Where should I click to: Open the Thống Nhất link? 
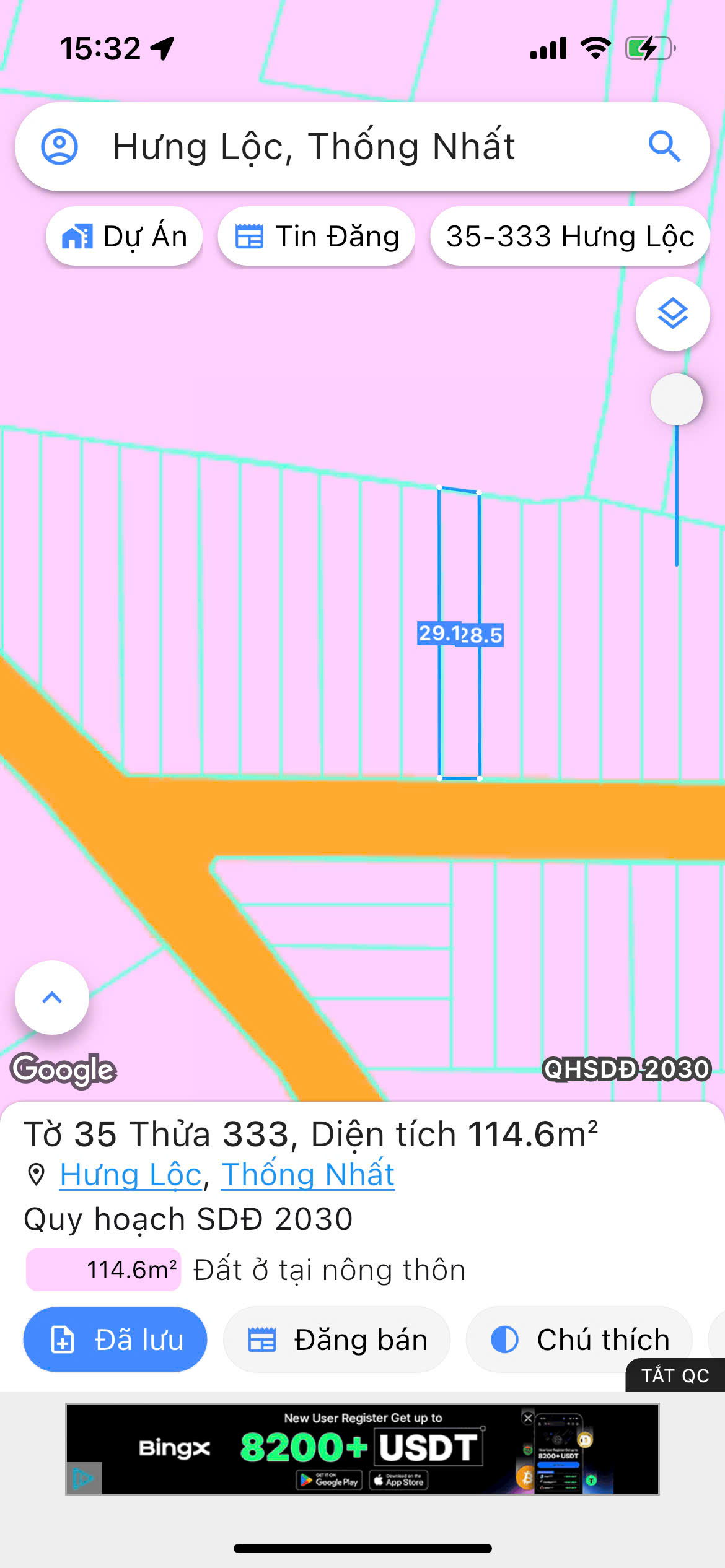click(308, 1175)
